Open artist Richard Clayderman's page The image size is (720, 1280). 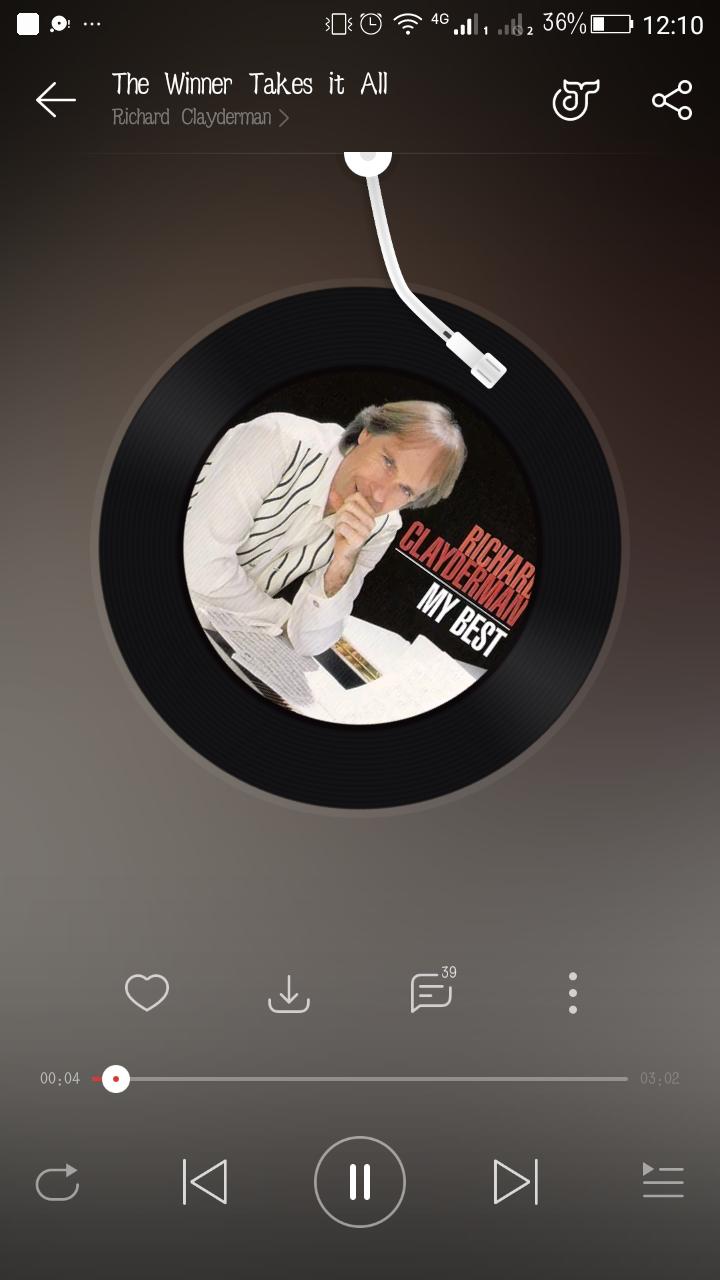coord(200,118)
